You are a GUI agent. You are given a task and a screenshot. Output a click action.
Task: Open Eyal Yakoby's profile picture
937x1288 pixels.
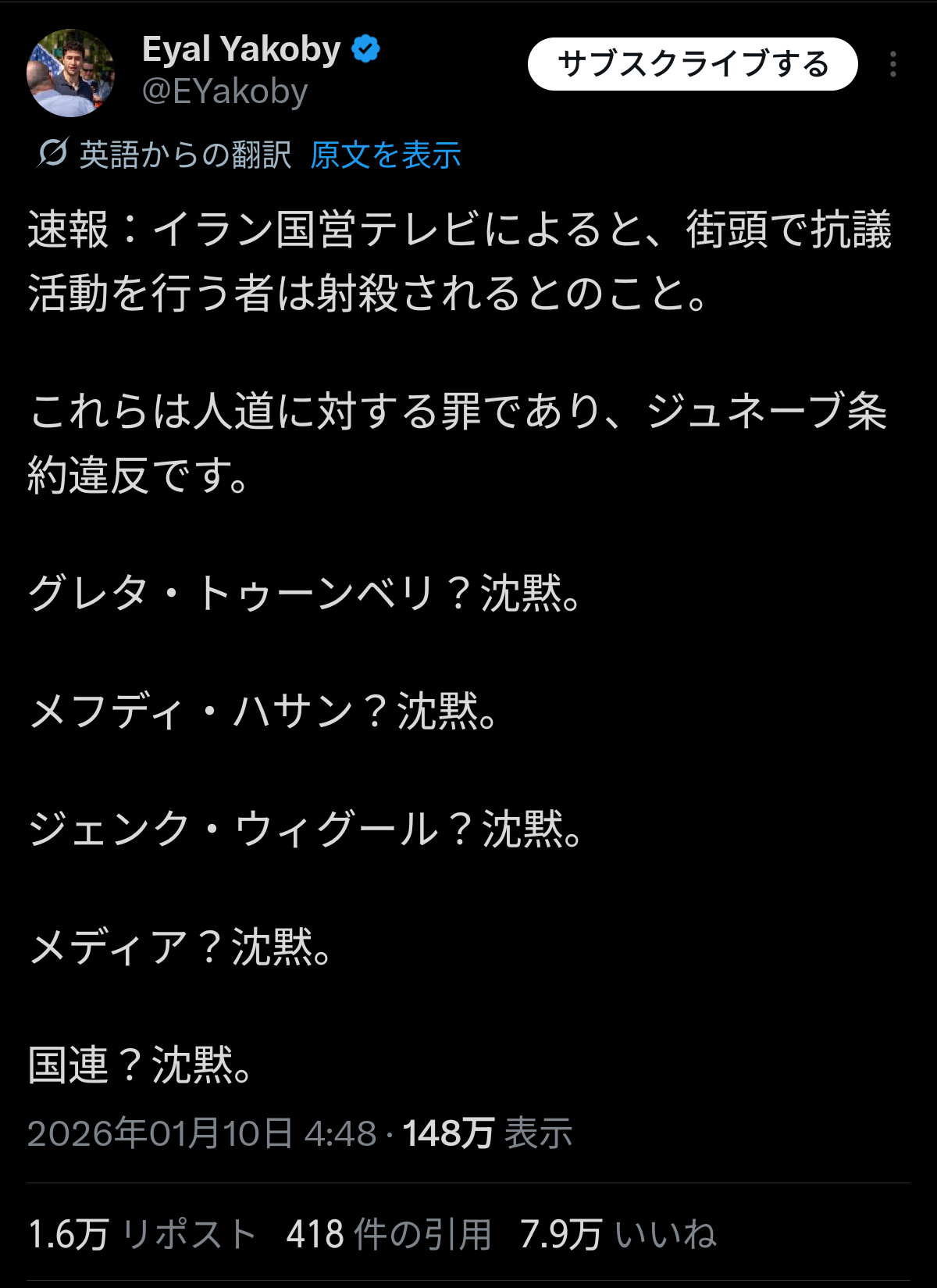[x=70, y=73]
